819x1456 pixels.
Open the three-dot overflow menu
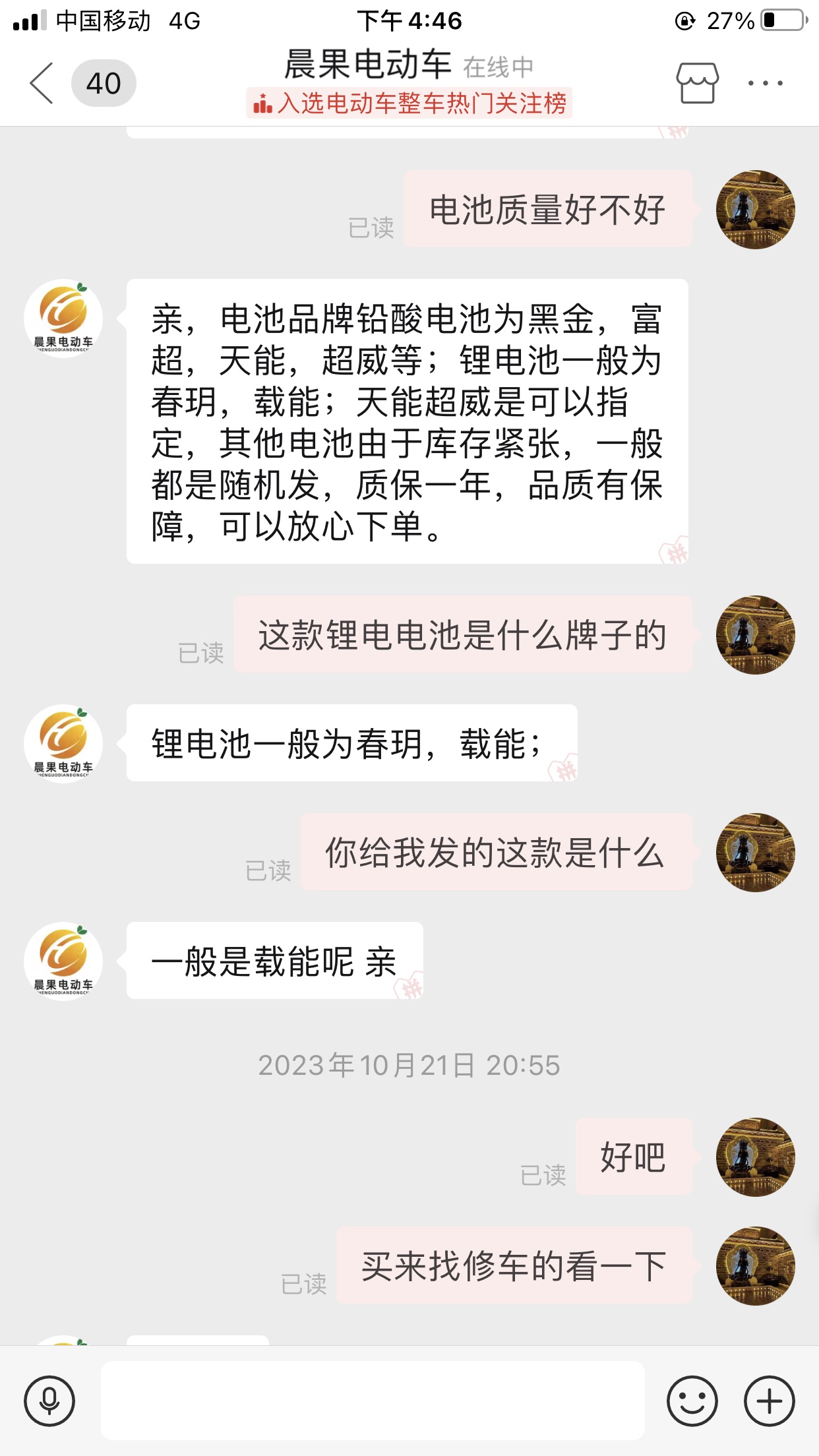(765, 83)
